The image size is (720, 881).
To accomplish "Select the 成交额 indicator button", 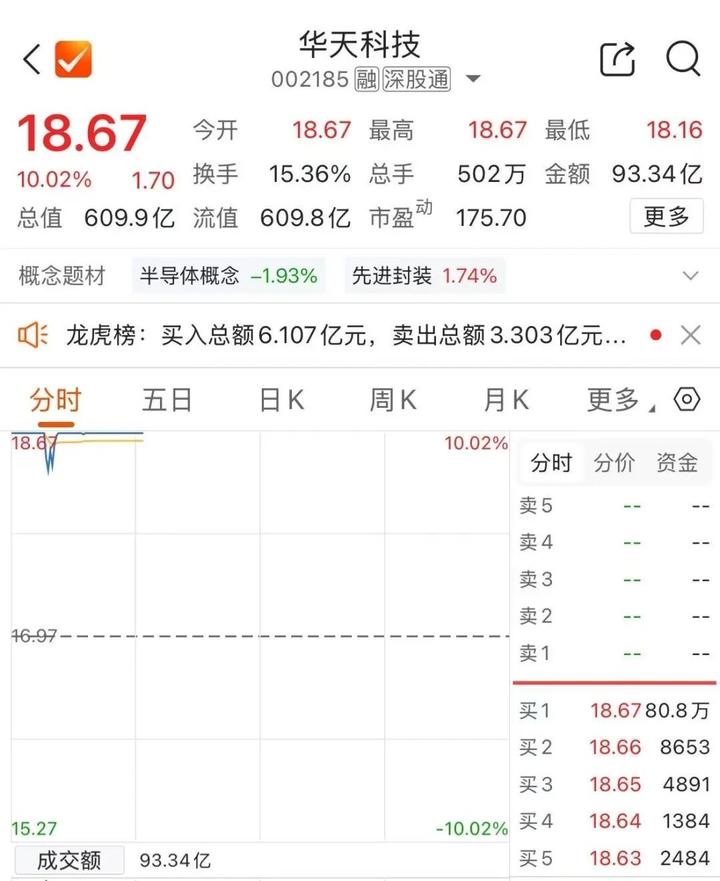I will coord(69,860).
